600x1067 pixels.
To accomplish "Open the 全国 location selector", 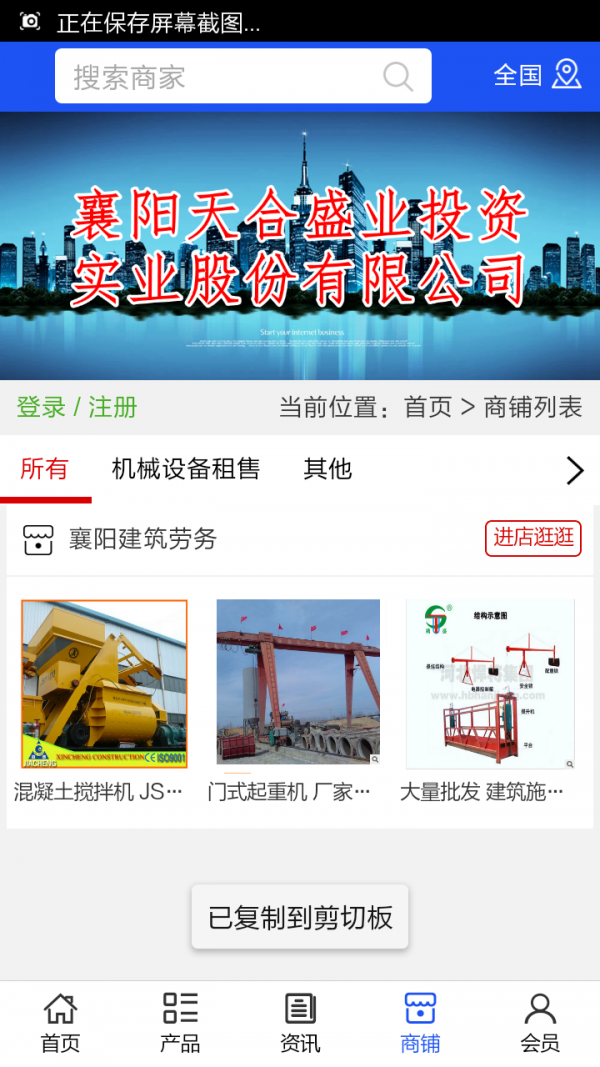I will click(537, 75).
